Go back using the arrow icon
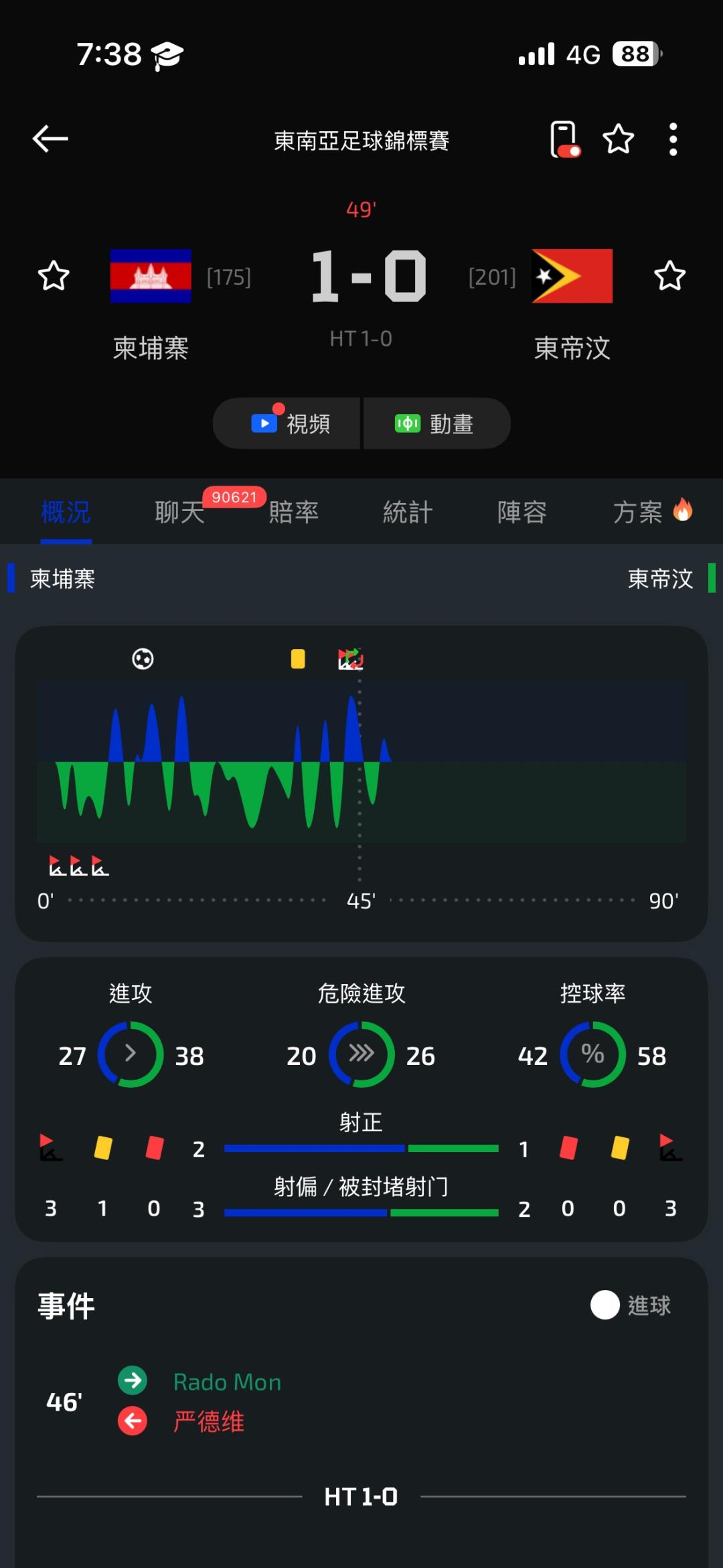Image resolution: width=723 pixels, height=1568 pixels. [x=50, y=139]
